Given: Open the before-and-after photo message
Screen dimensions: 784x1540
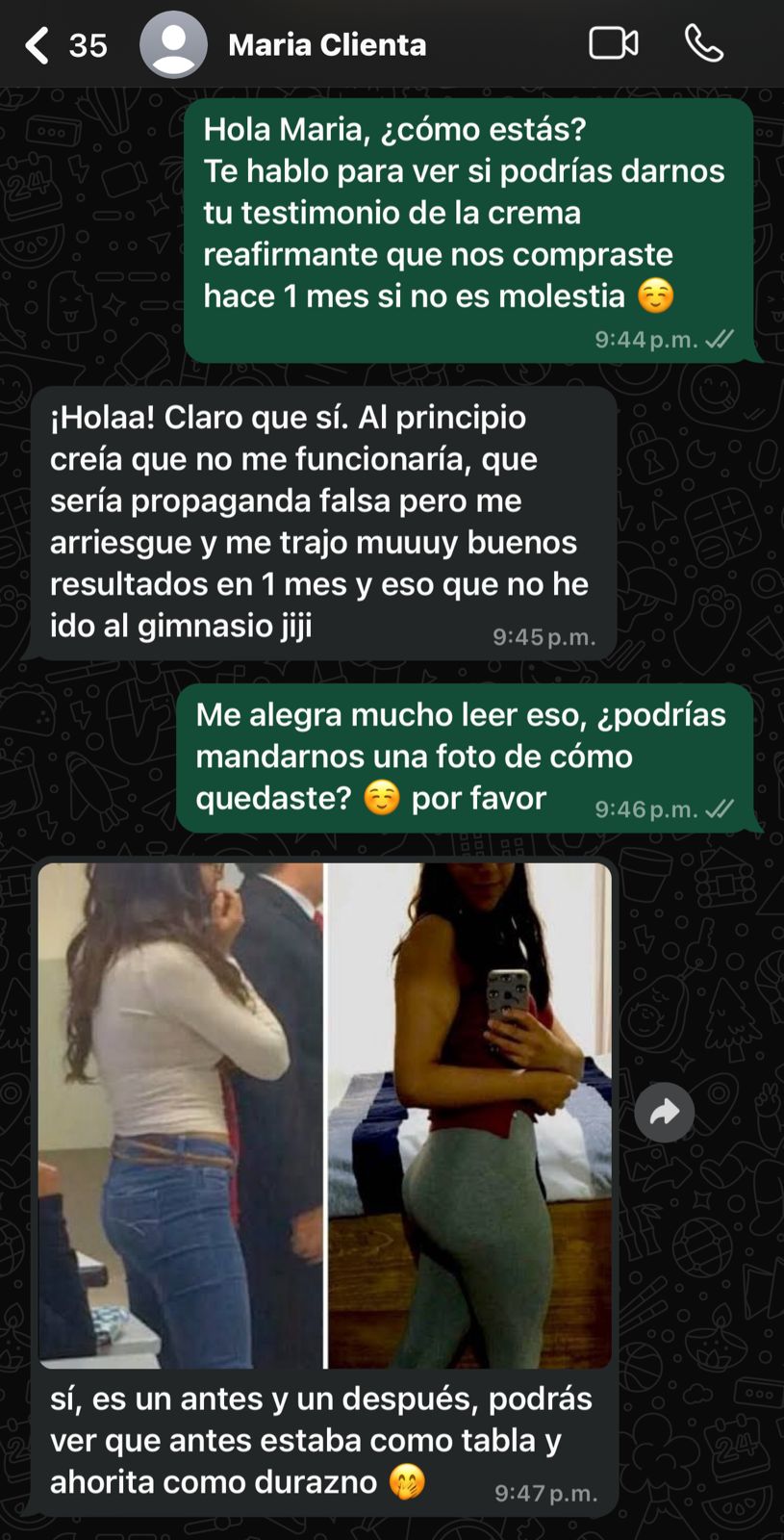Looking at the screenshot, I should 325,1115.
